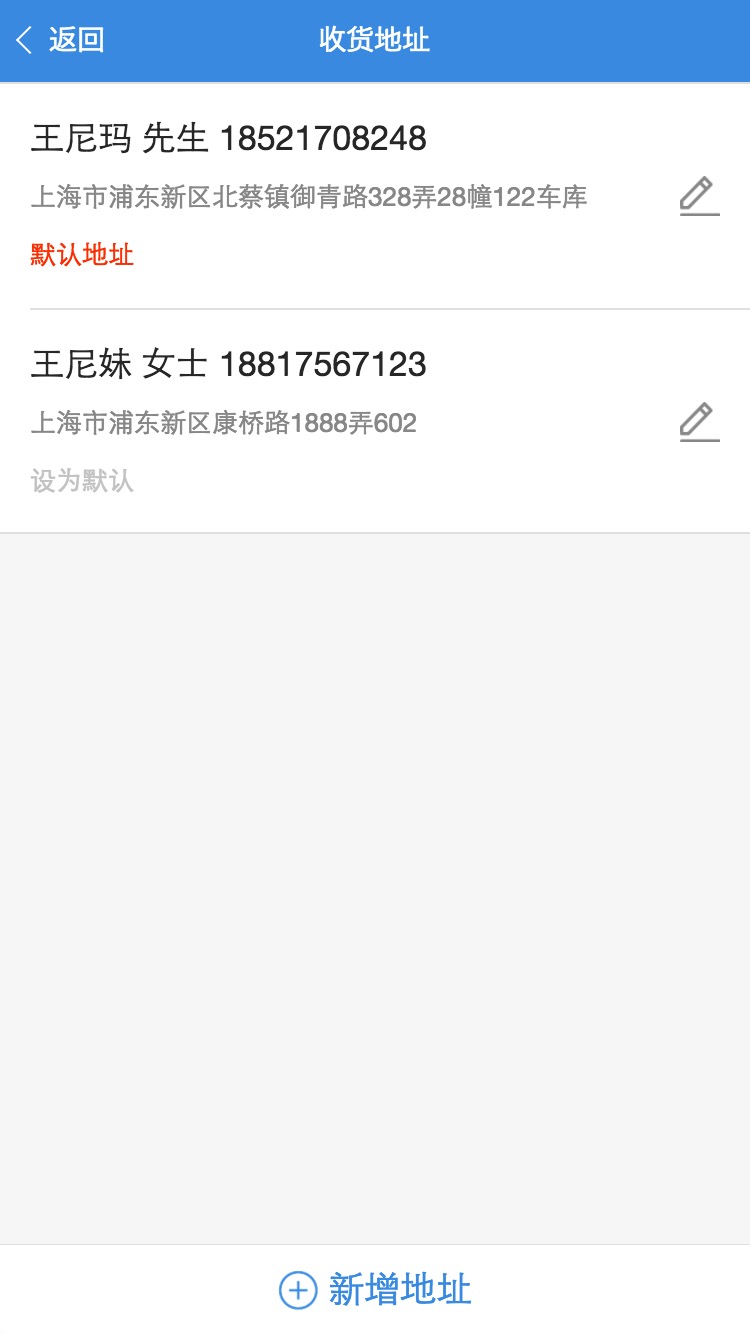Viewport: 750px width, 1334px height.
Task: Open the edit pencil icon for 王尼妹's address
Action: (697, 422)
